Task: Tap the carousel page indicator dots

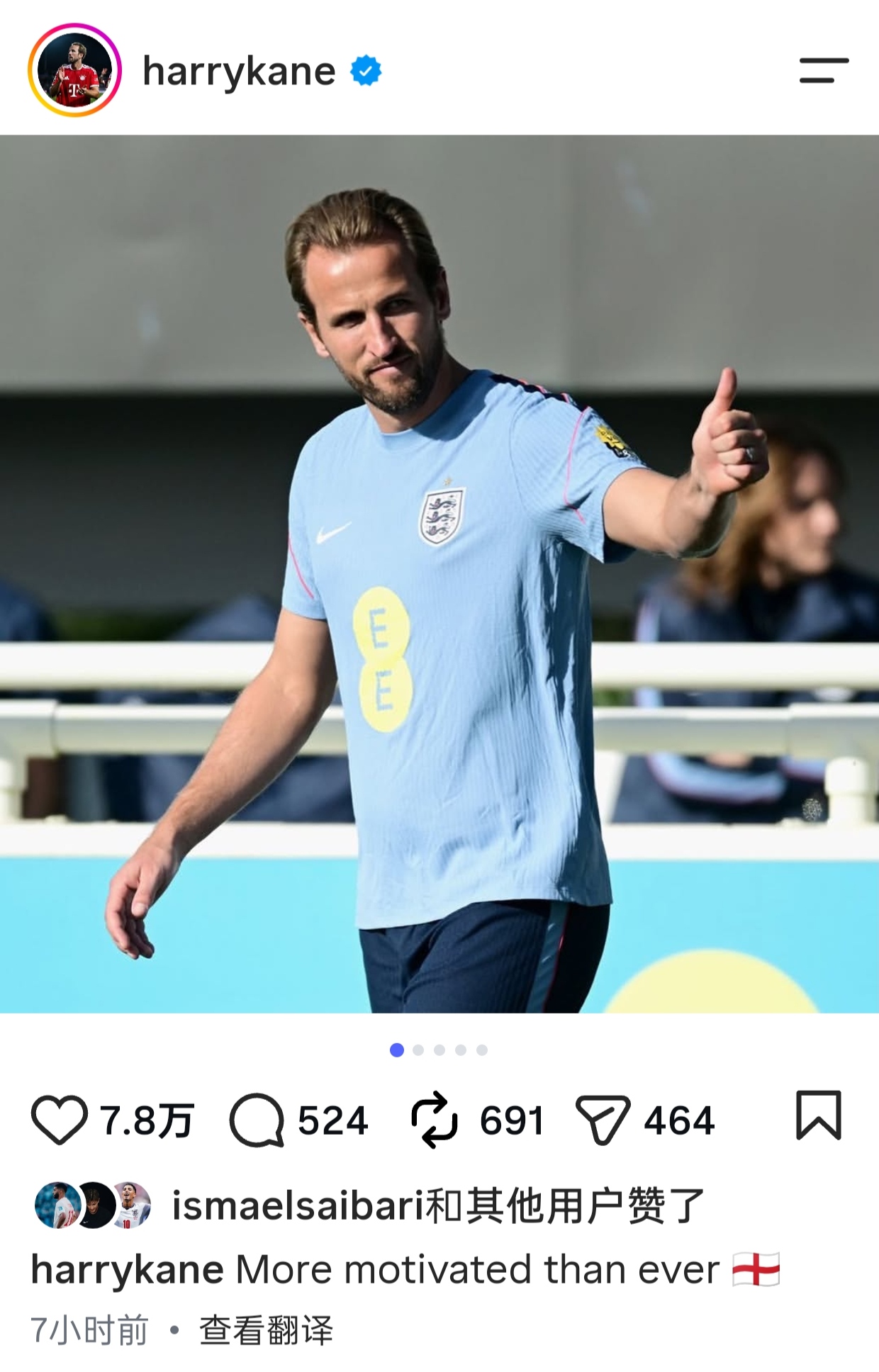Action: tap(439, 1050)
